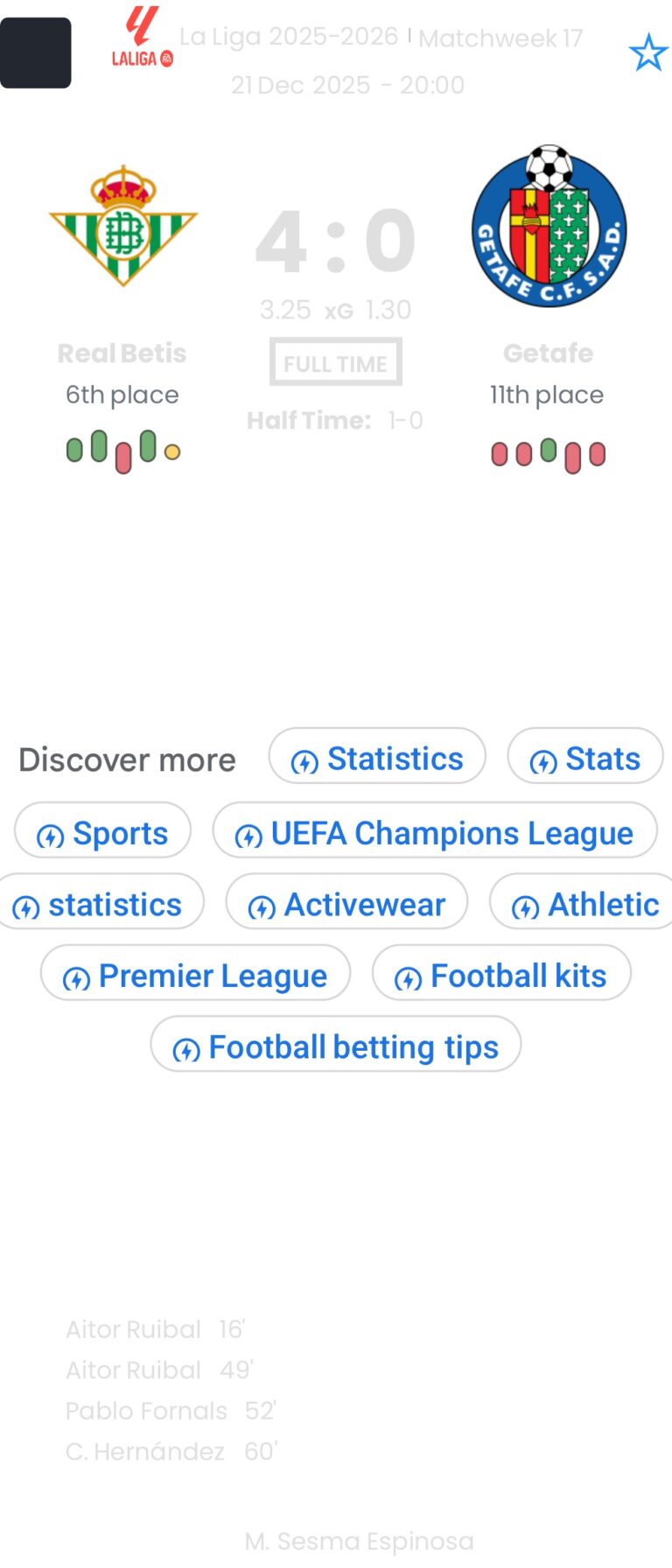Open the Athletic link
Screen dimensions: 672x1568
[x=580, y=904]
